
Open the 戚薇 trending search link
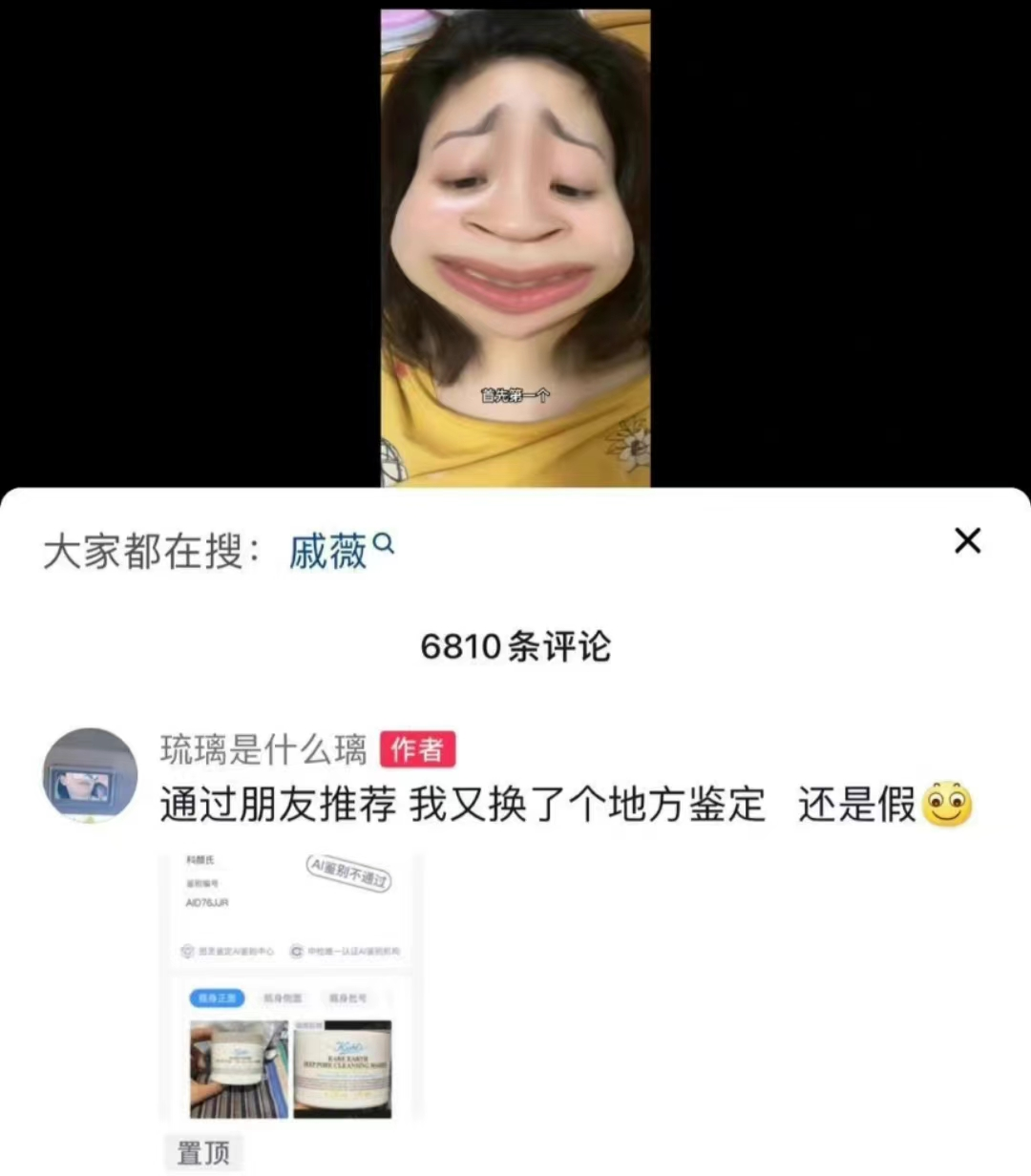coord(328,551)
